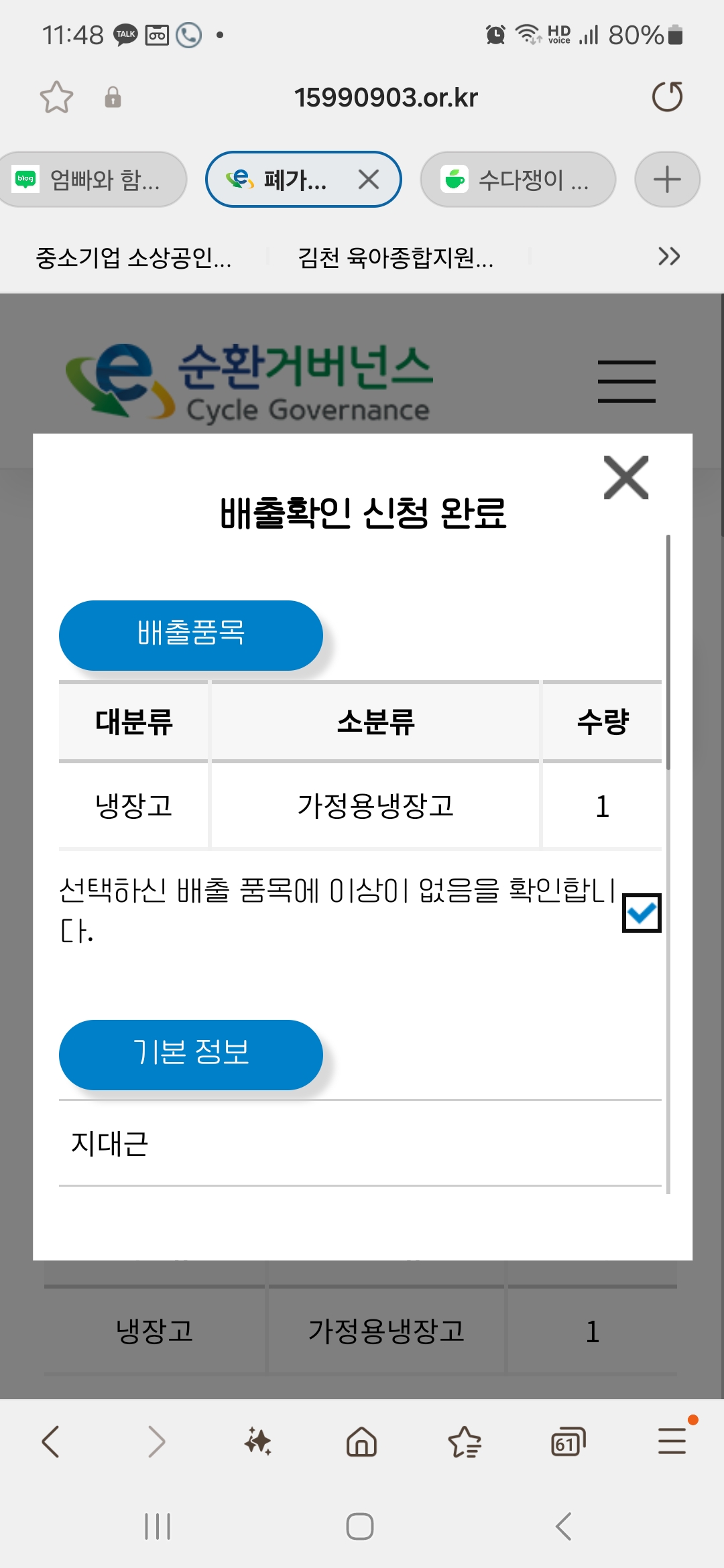Reload the 15990903.or.kr page
The height and width of the screenshot is (1568, 724).
coord(667,97)
